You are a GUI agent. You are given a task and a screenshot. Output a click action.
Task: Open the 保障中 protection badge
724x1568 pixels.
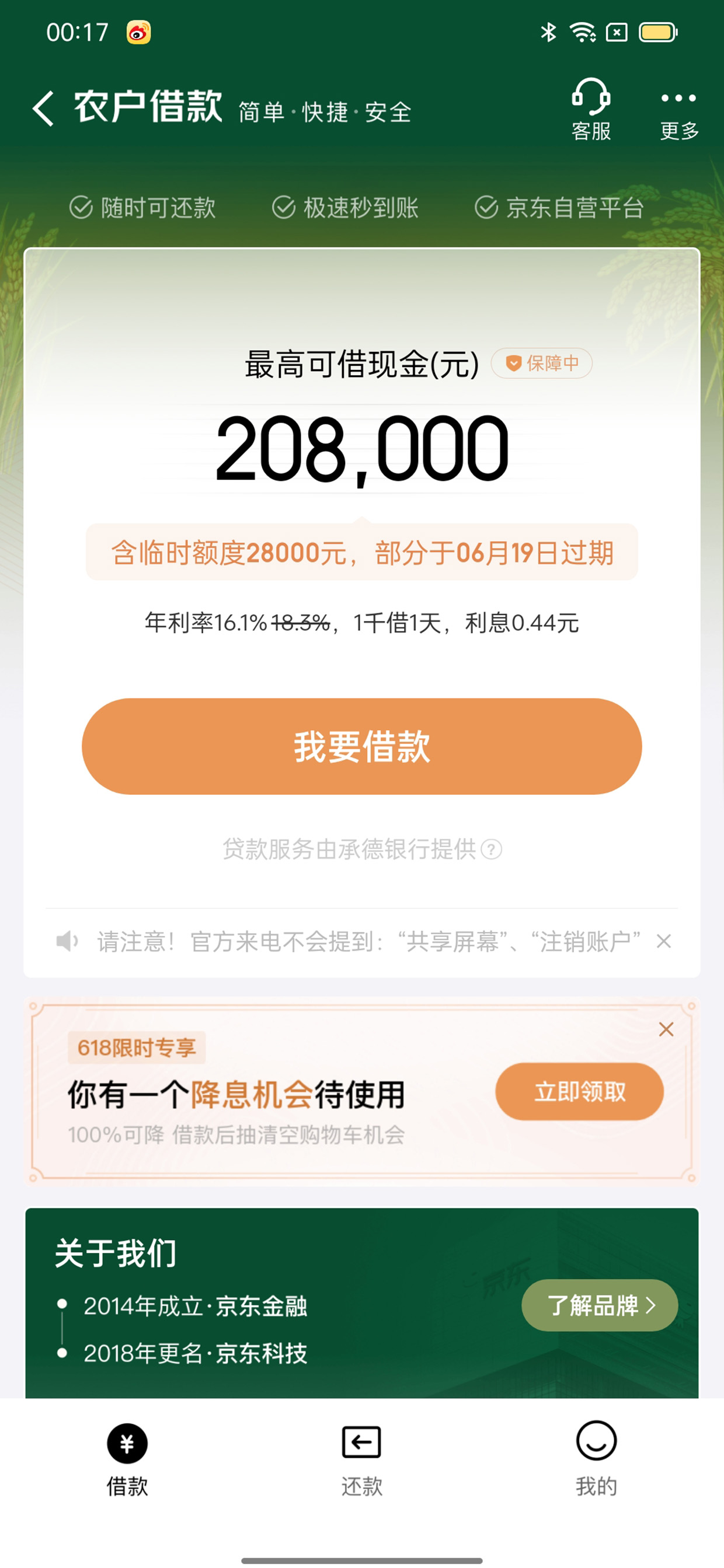point(541,364)
